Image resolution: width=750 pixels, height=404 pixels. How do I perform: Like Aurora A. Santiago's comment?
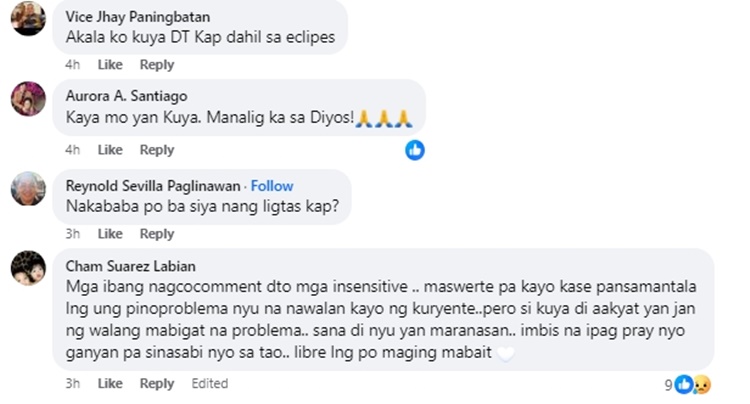point(110,150)
